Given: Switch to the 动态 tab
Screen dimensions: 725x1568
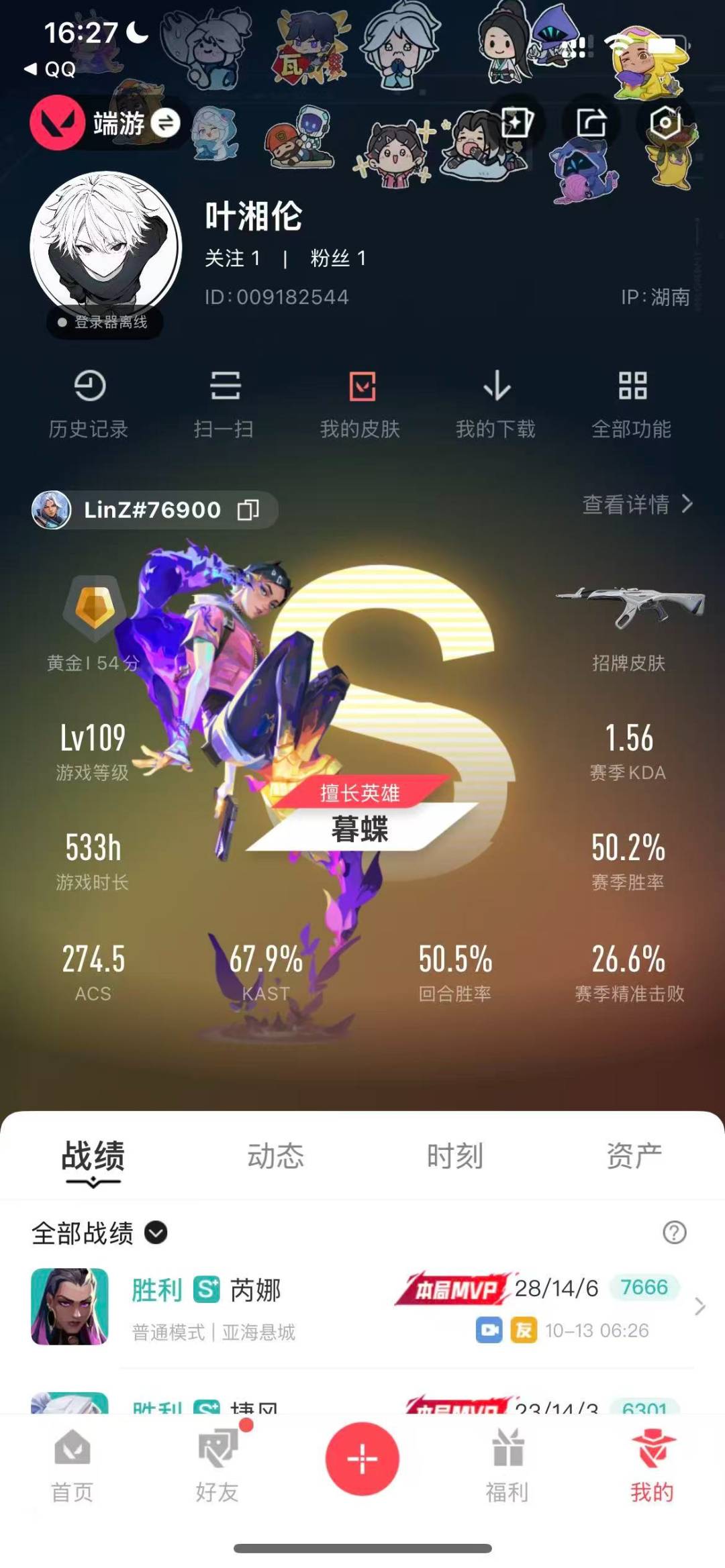Looking at the screenshot, I should pyautogui.click(x=275, y=1156).
